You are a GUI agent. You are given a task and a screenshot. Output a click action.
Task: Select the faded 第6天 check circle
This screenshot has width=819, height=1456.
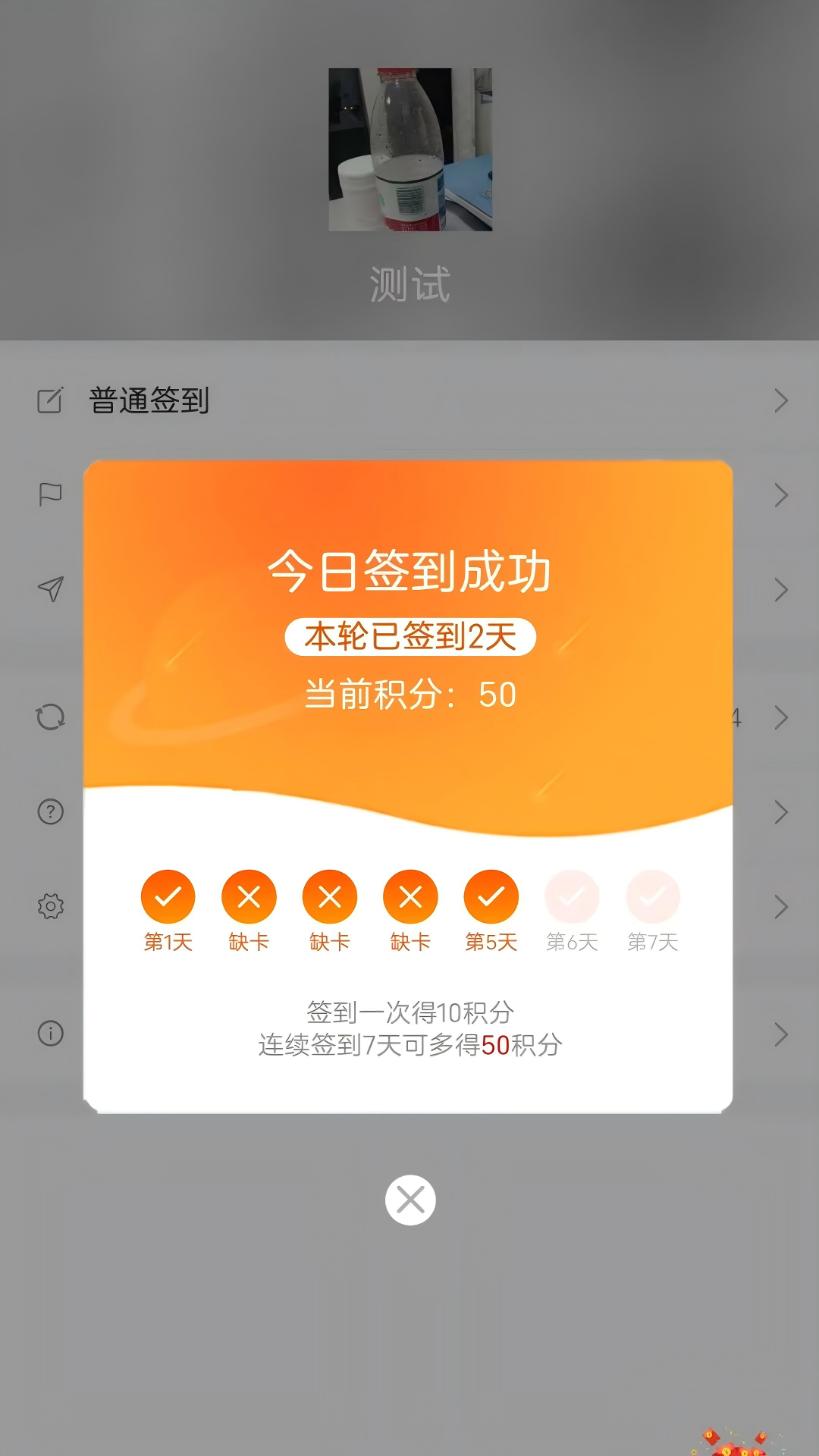[572, 897]
